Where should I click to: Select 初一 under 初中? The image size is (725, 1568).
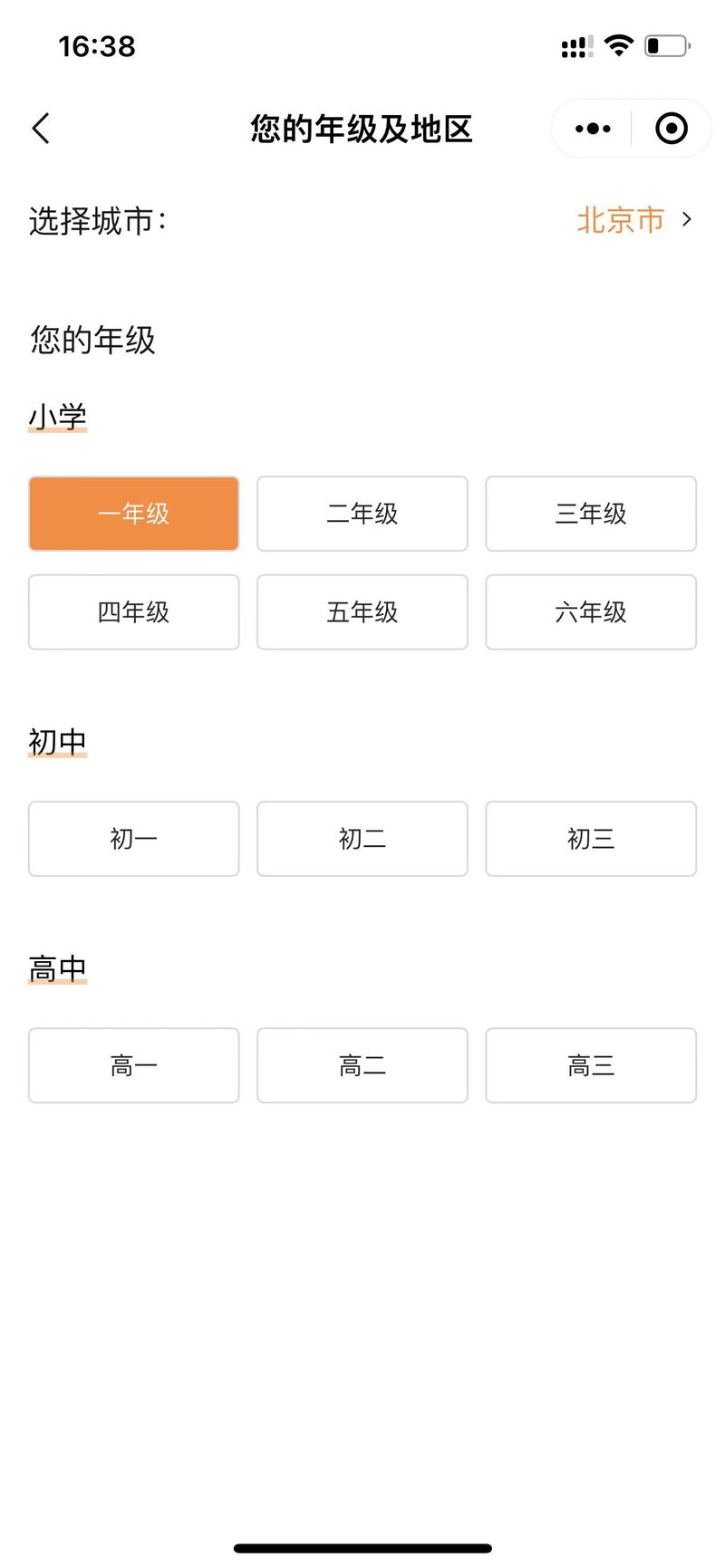coord(134,839)
